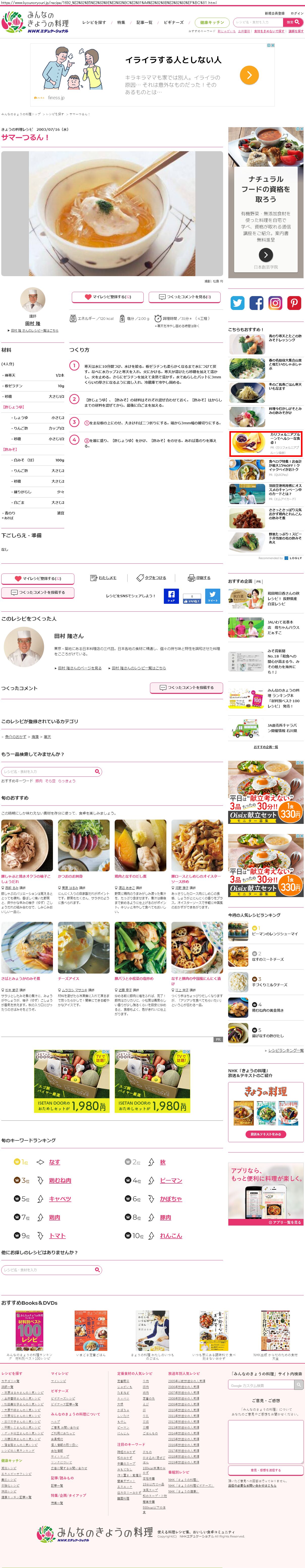Screen dimensions: 305x1568
Task: Open the 健康キッチン button in the header
Action: (x=212, y=22)
